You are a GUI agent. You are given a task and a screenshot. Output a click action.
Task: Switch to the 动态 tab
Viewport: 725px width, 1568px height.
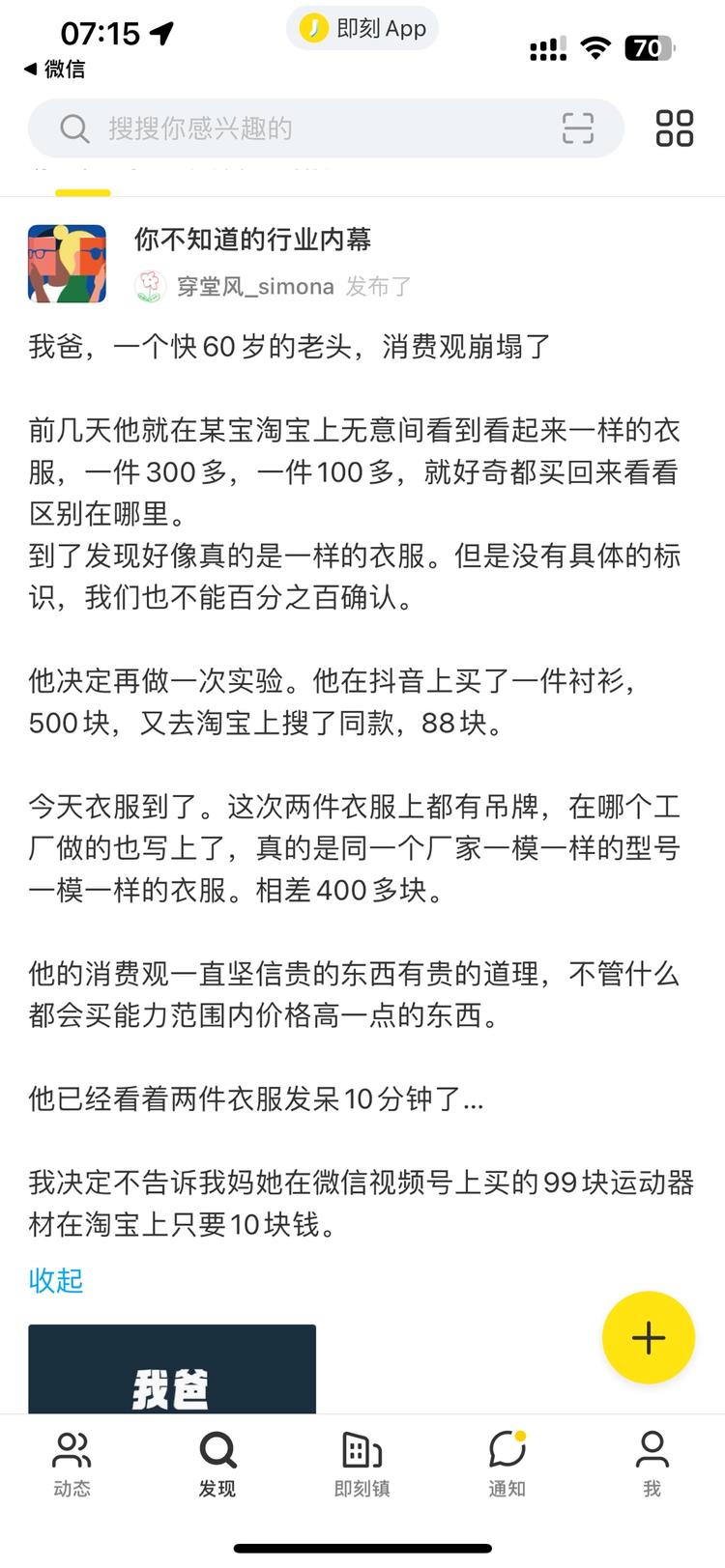point(72,1464)
